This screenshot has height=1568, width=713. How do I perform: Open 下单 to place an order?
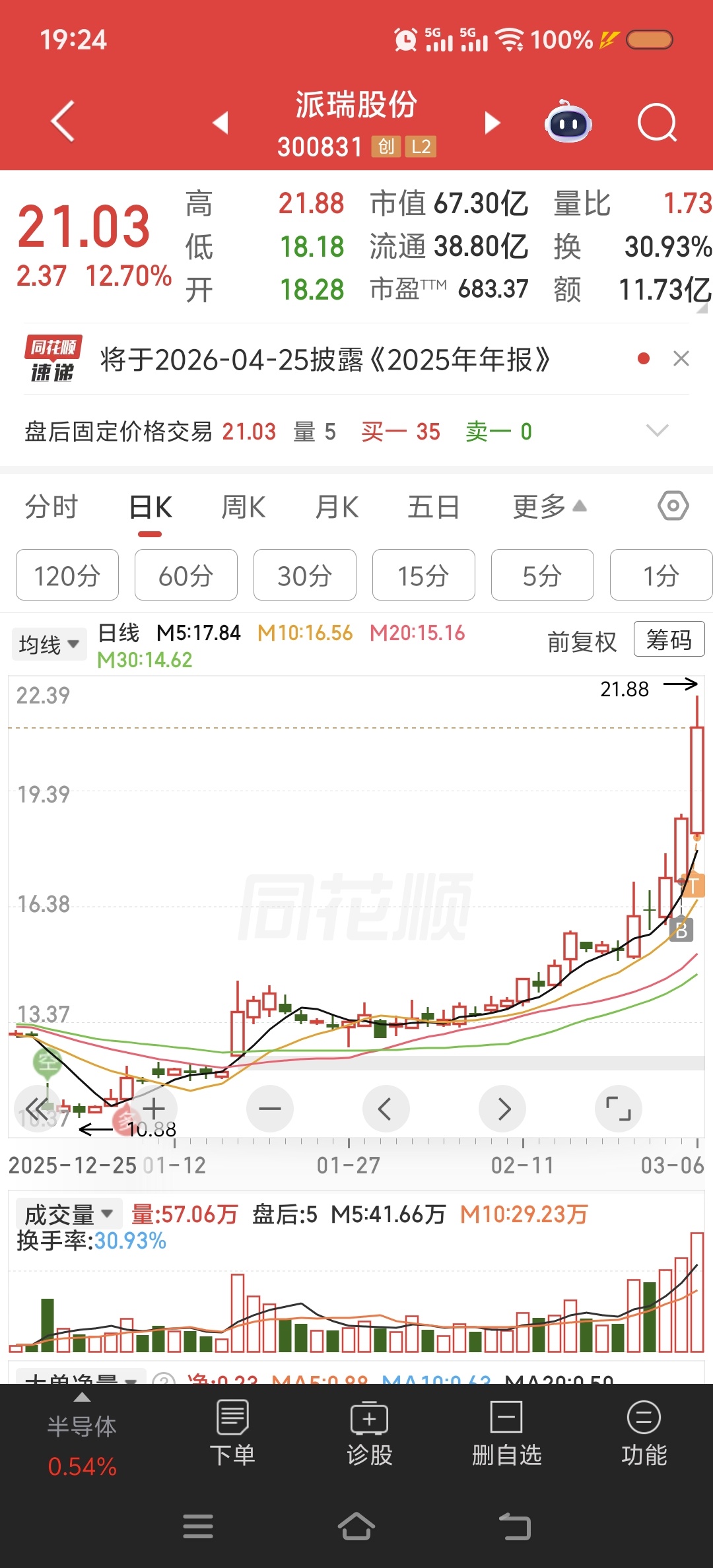point(232,1432)
